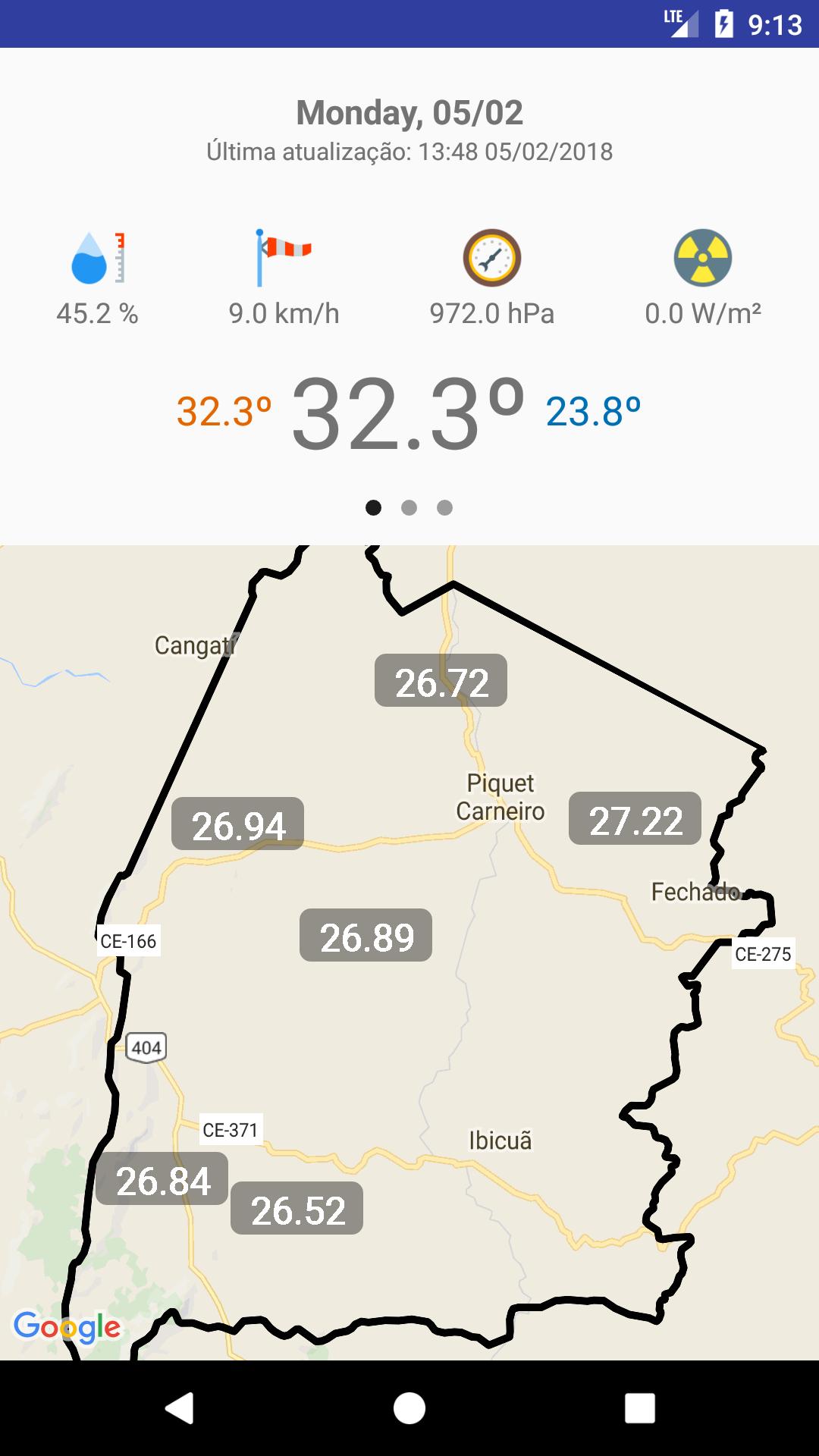819x1456 pixels.
Task: Tap the 26.89 marker on map
Action: click(x=366, y=936)
